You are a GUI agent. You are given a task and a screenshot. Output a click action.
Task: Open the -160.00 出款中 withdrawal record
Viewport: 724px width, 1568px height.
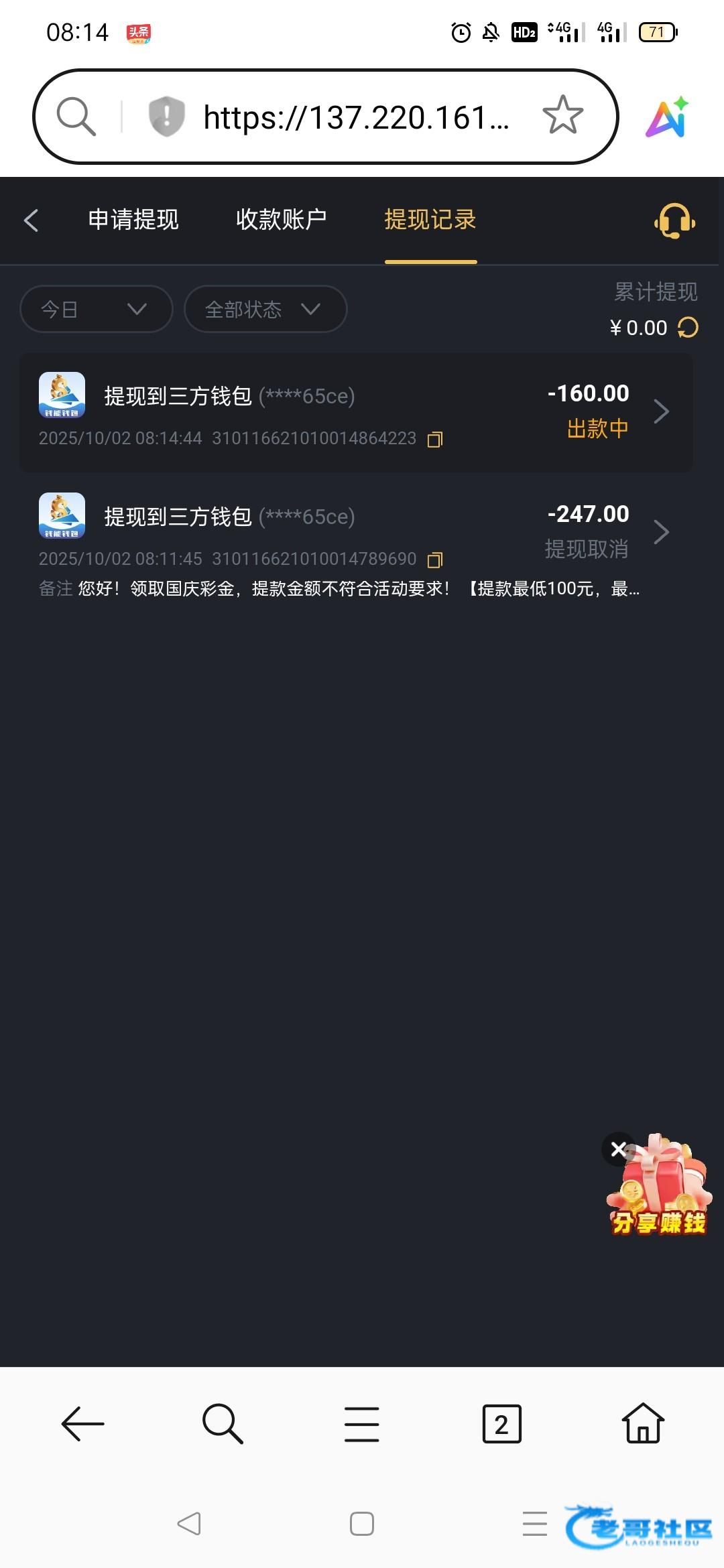356,413
